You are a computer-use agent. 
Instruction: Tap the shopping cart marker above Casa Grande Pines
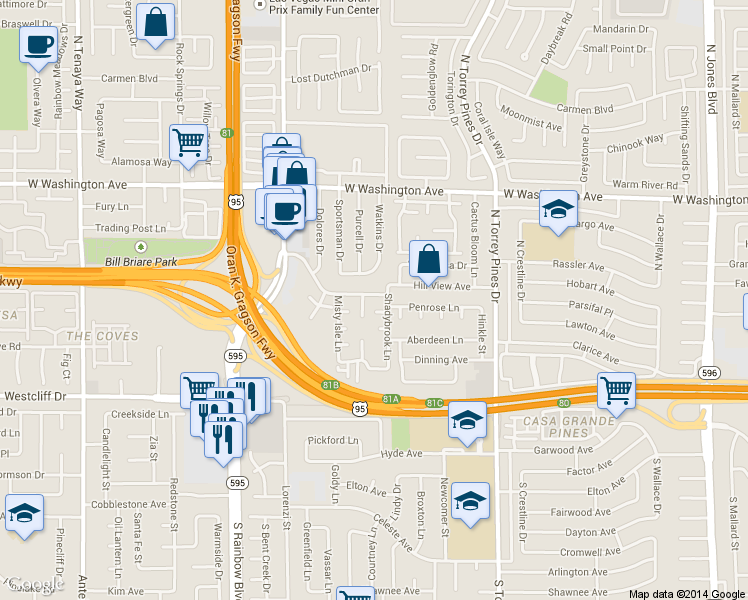click(616, 391)
